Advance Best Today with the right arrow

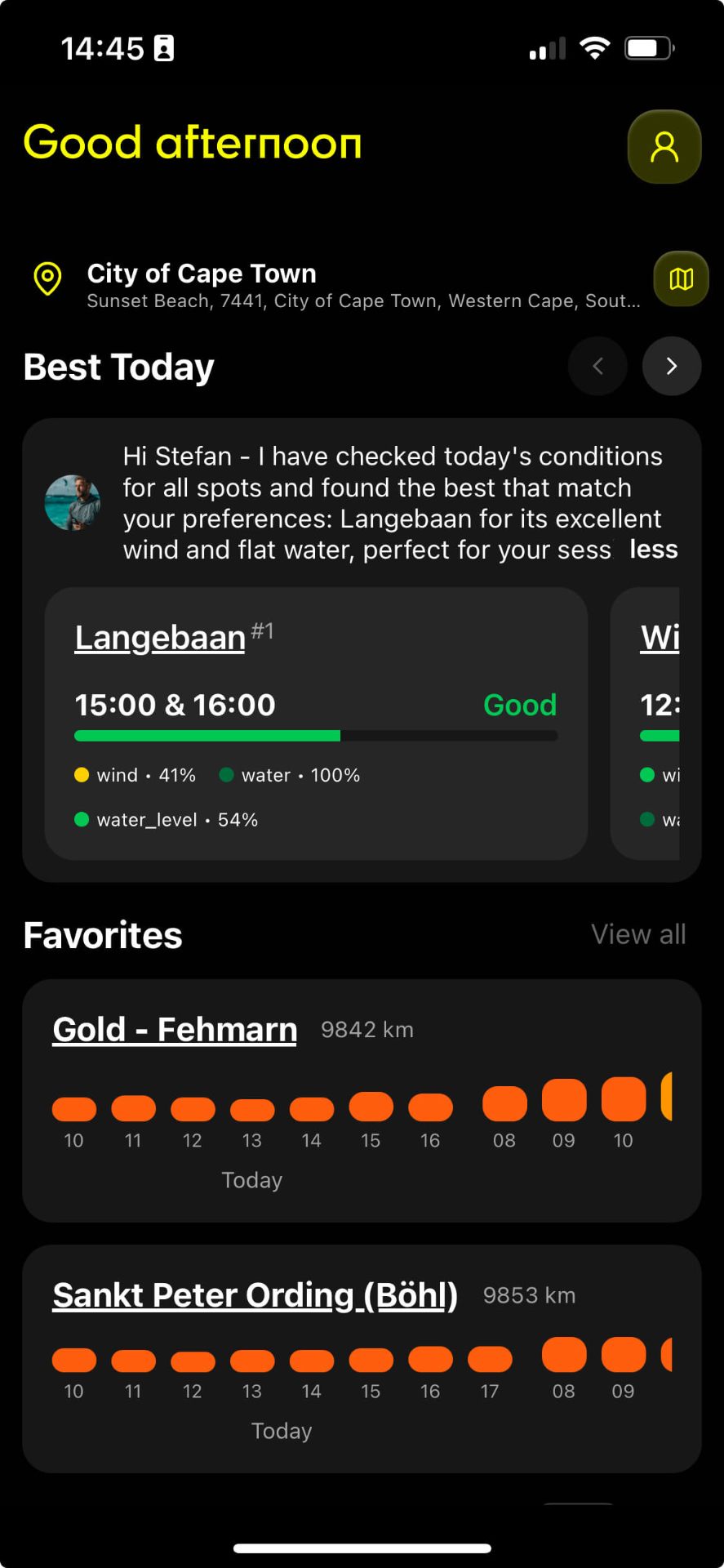[x=671, y=366]
